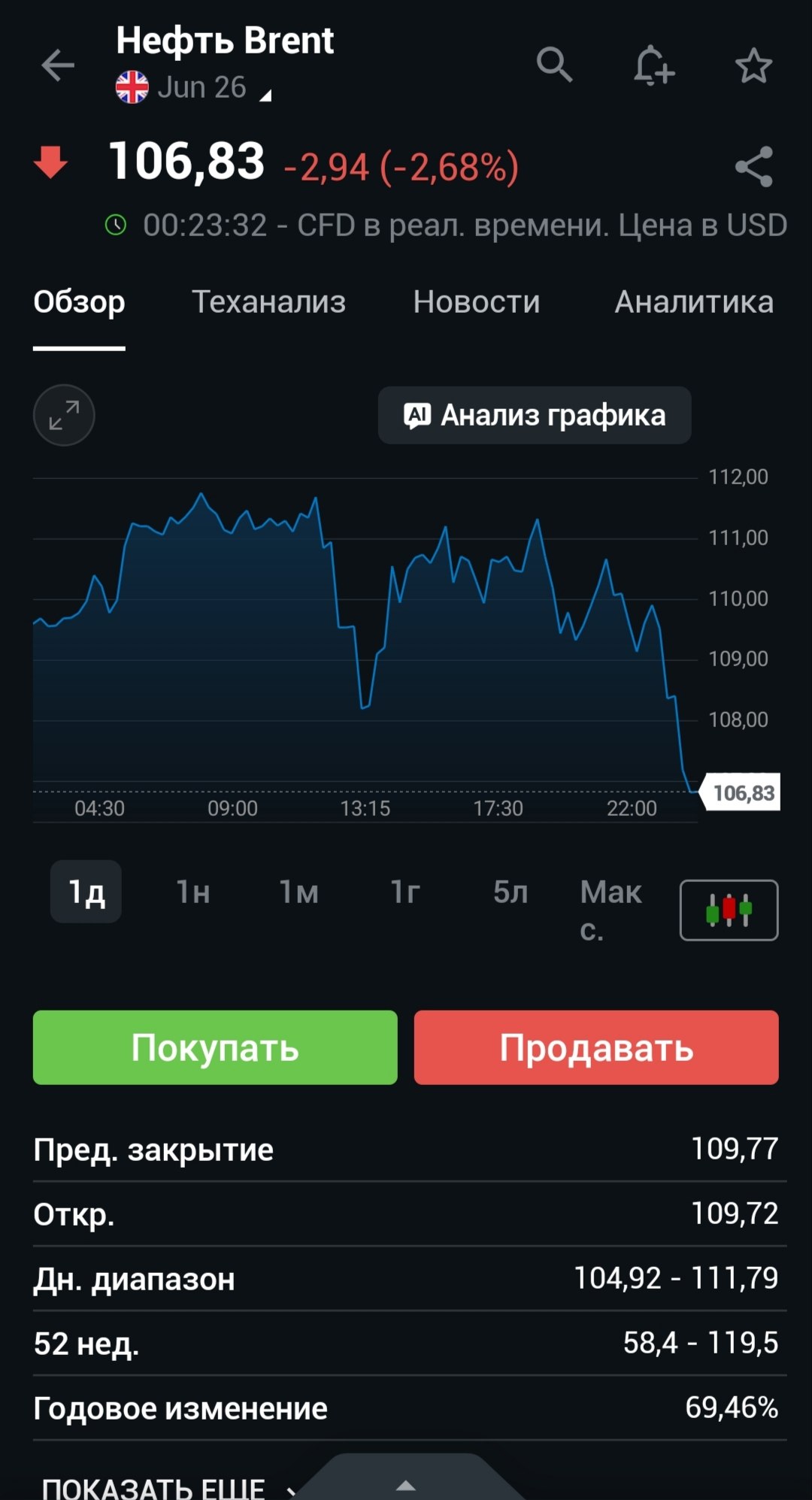Add a price alert with the bell
This screenshot has width=812, height=1500.
653,65
